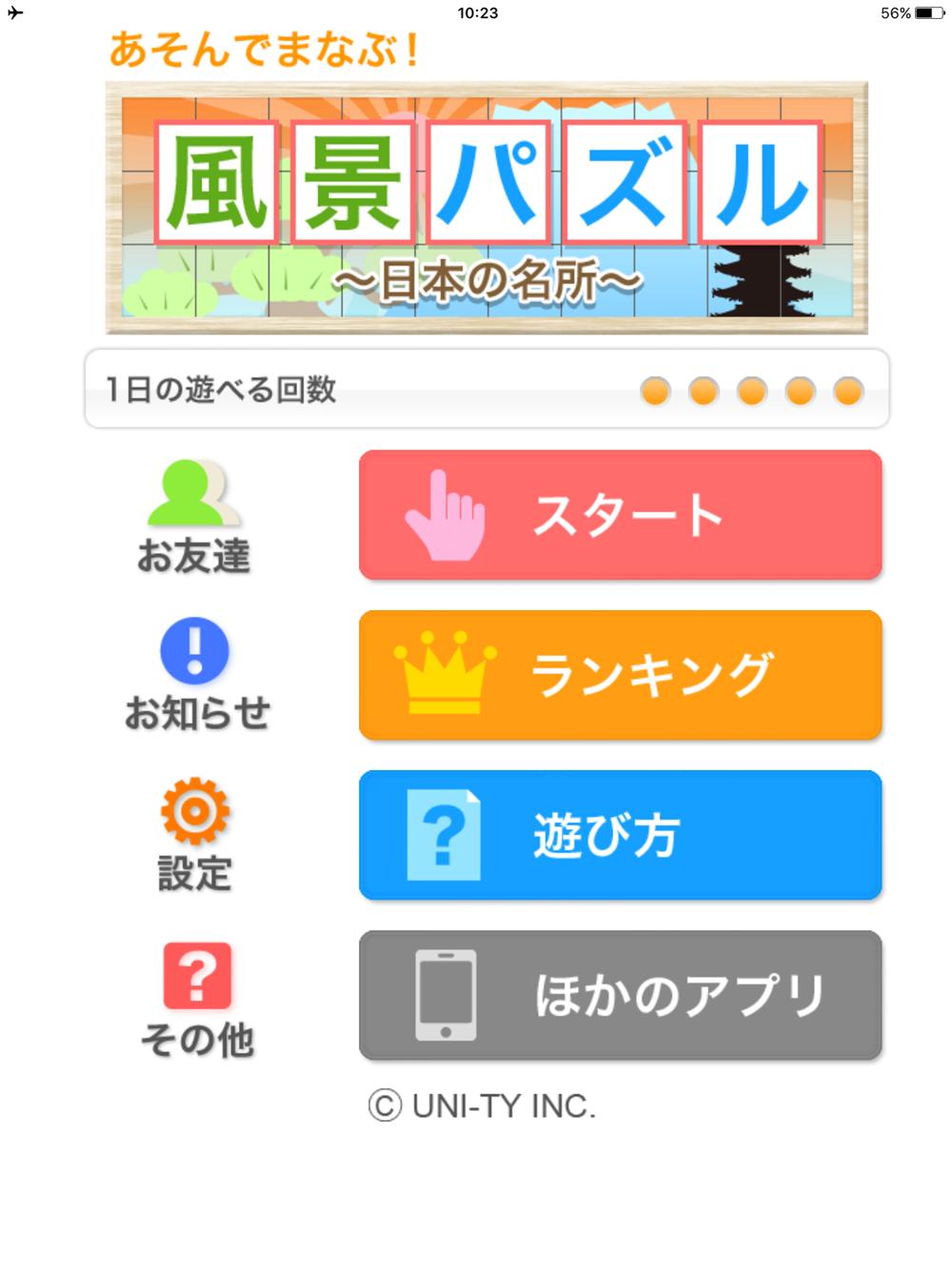The width and height of the screenshot is (952, 1270).
Task: Check the お知らせ notices
Action: point(196,675)
